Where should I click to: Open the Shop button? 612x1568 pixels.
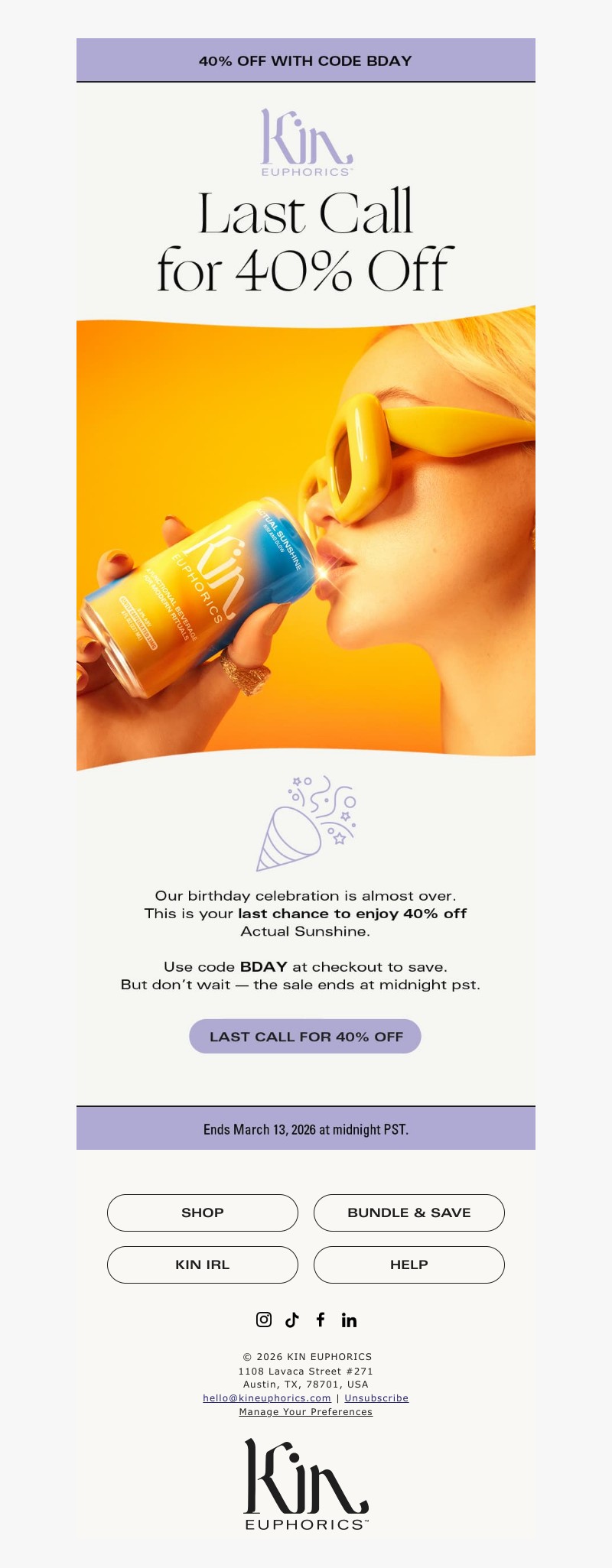click(203, 1213)
